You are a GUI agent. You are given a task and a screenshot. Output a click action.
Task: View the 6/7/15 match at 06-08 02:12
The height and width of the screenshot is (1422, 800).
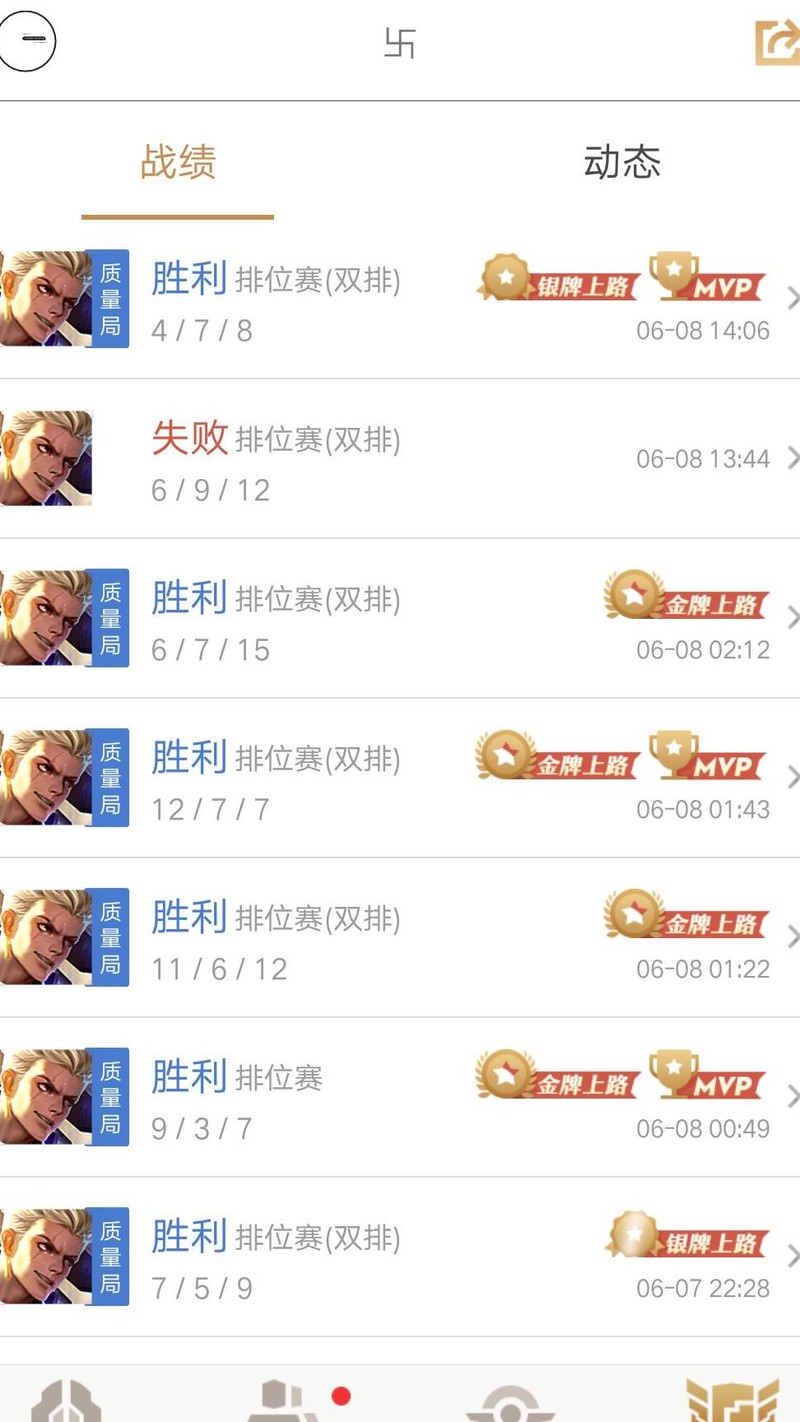400,619
